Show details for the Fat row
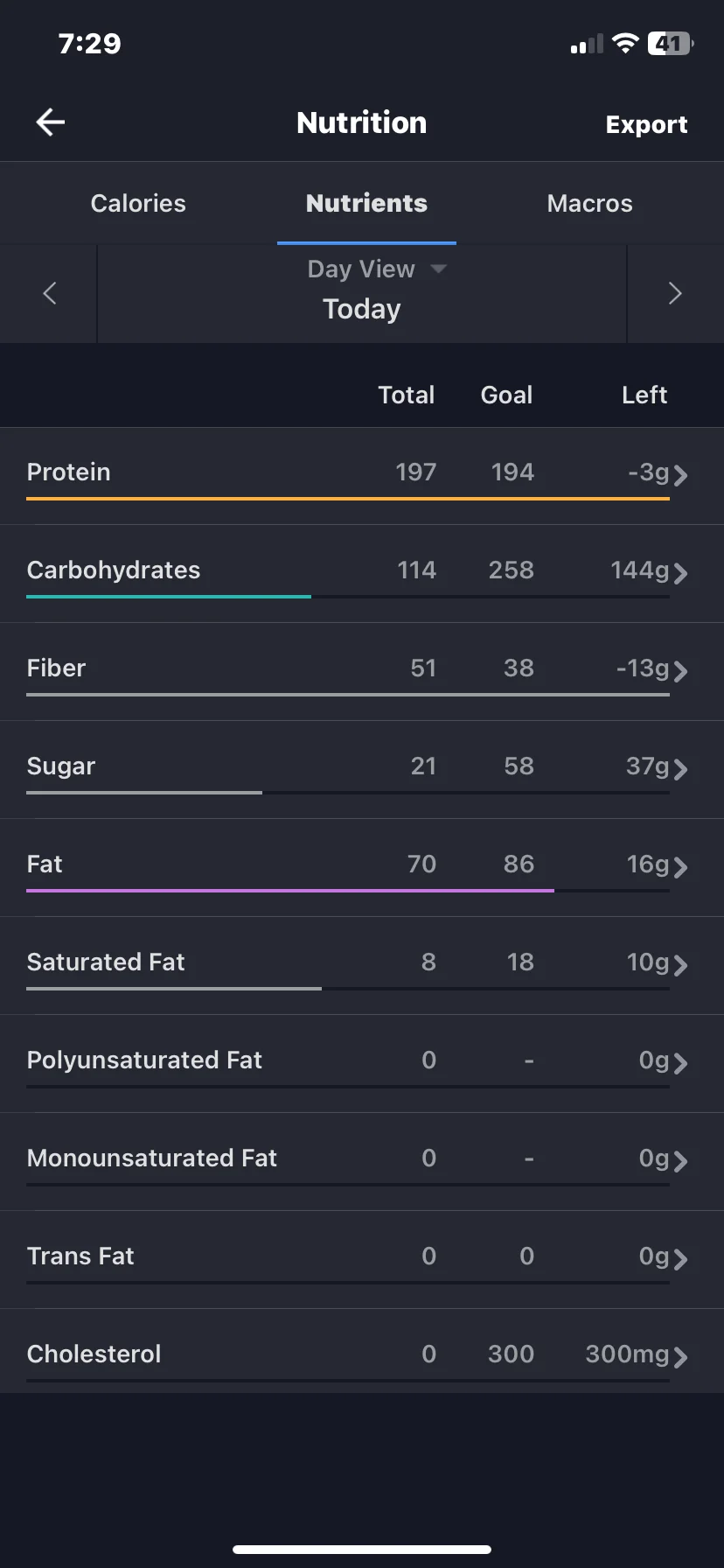724x1568 pixels. [362, 868]
